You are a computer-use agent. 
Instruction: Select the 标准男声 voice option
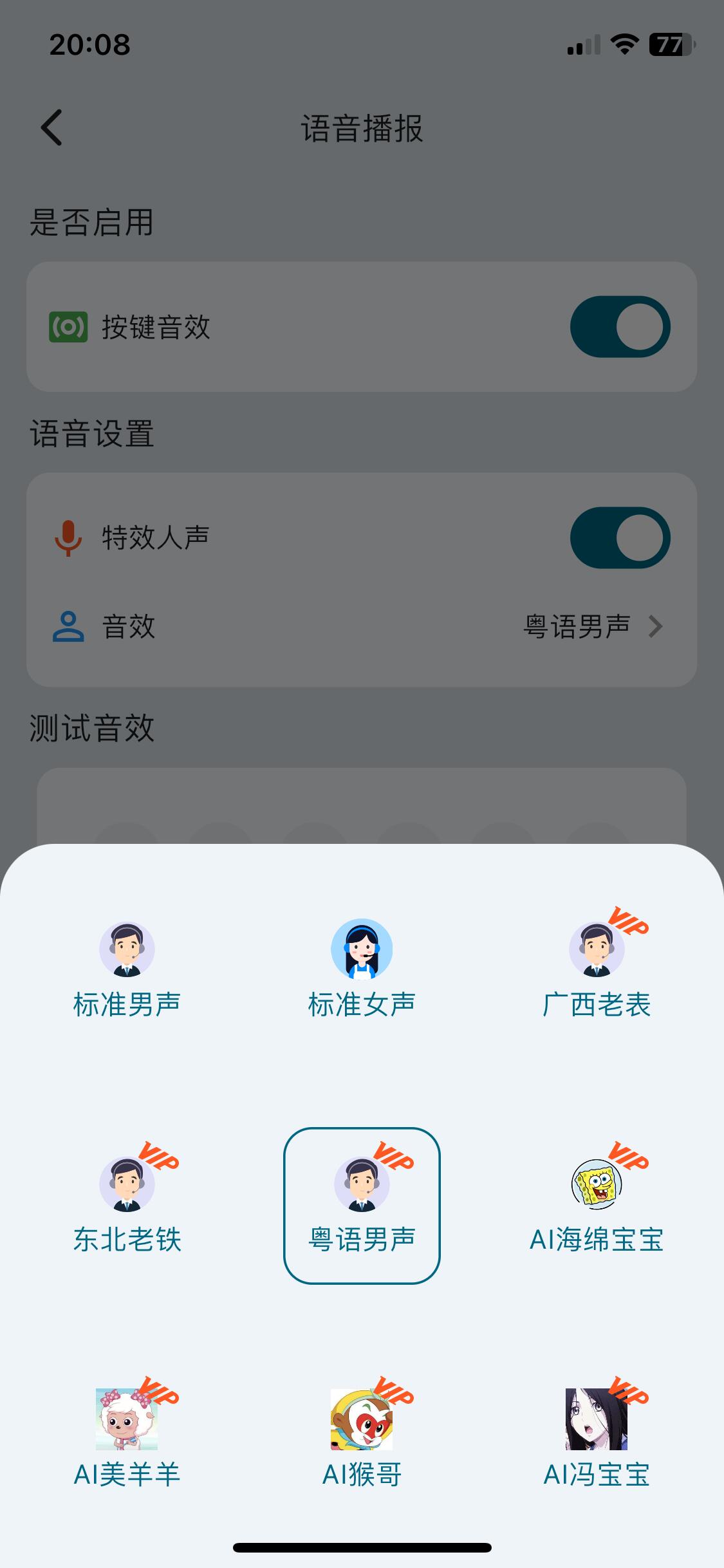click(x=127, y=970)
